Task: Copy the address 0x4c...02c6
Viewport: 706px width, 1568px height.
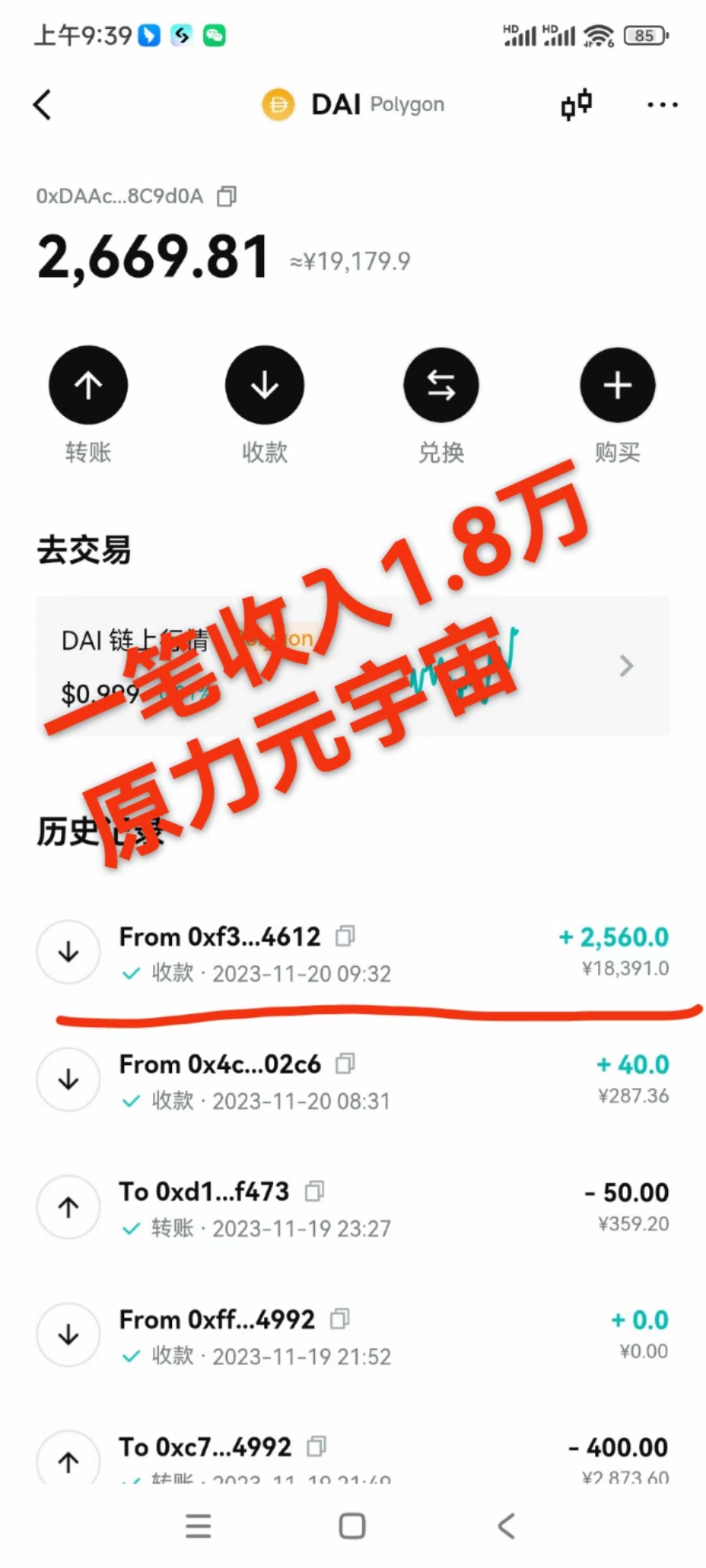Action: 345,1064
